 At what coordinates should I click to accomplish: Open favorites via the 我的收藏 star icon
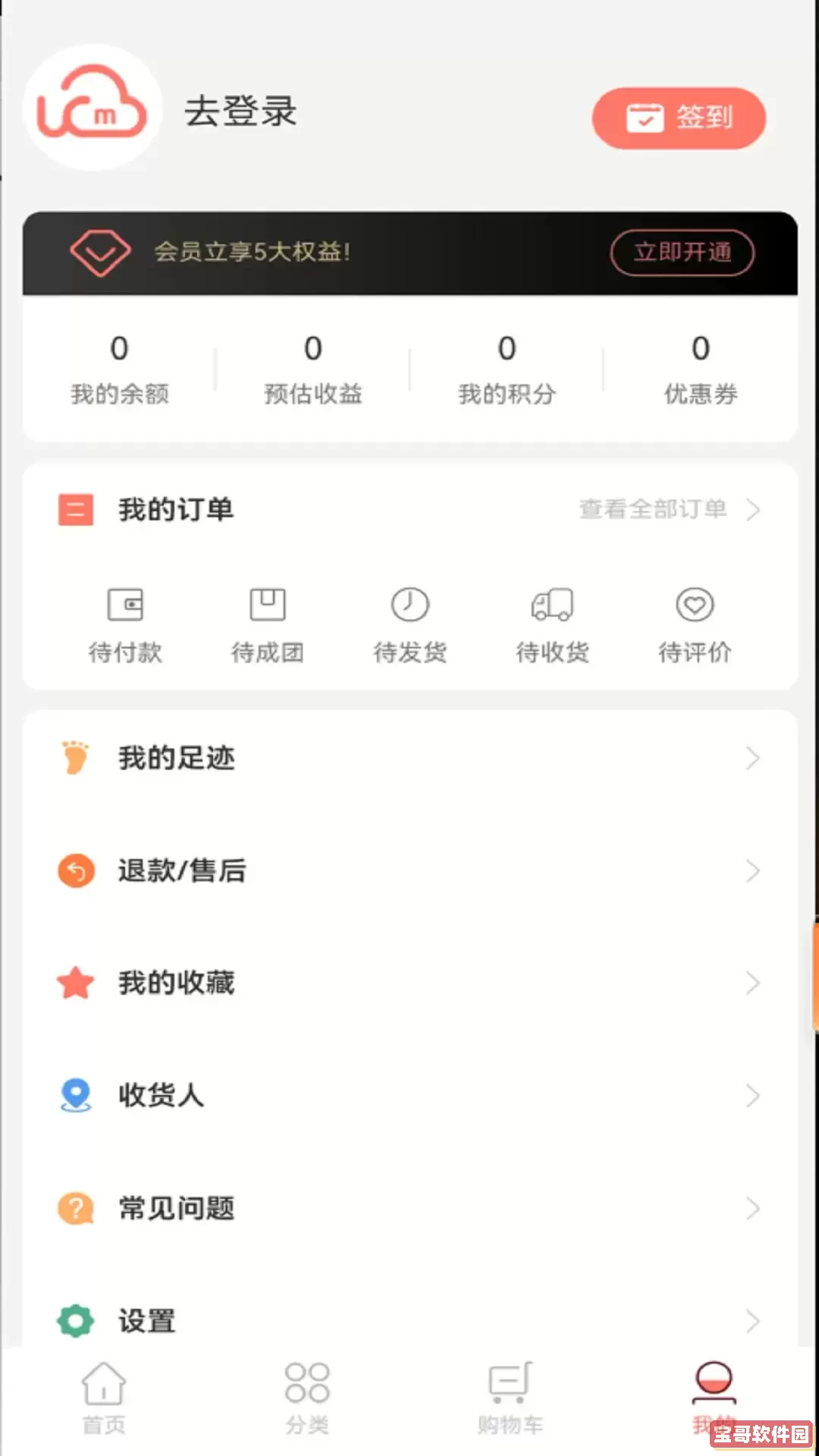click(74, 984)
